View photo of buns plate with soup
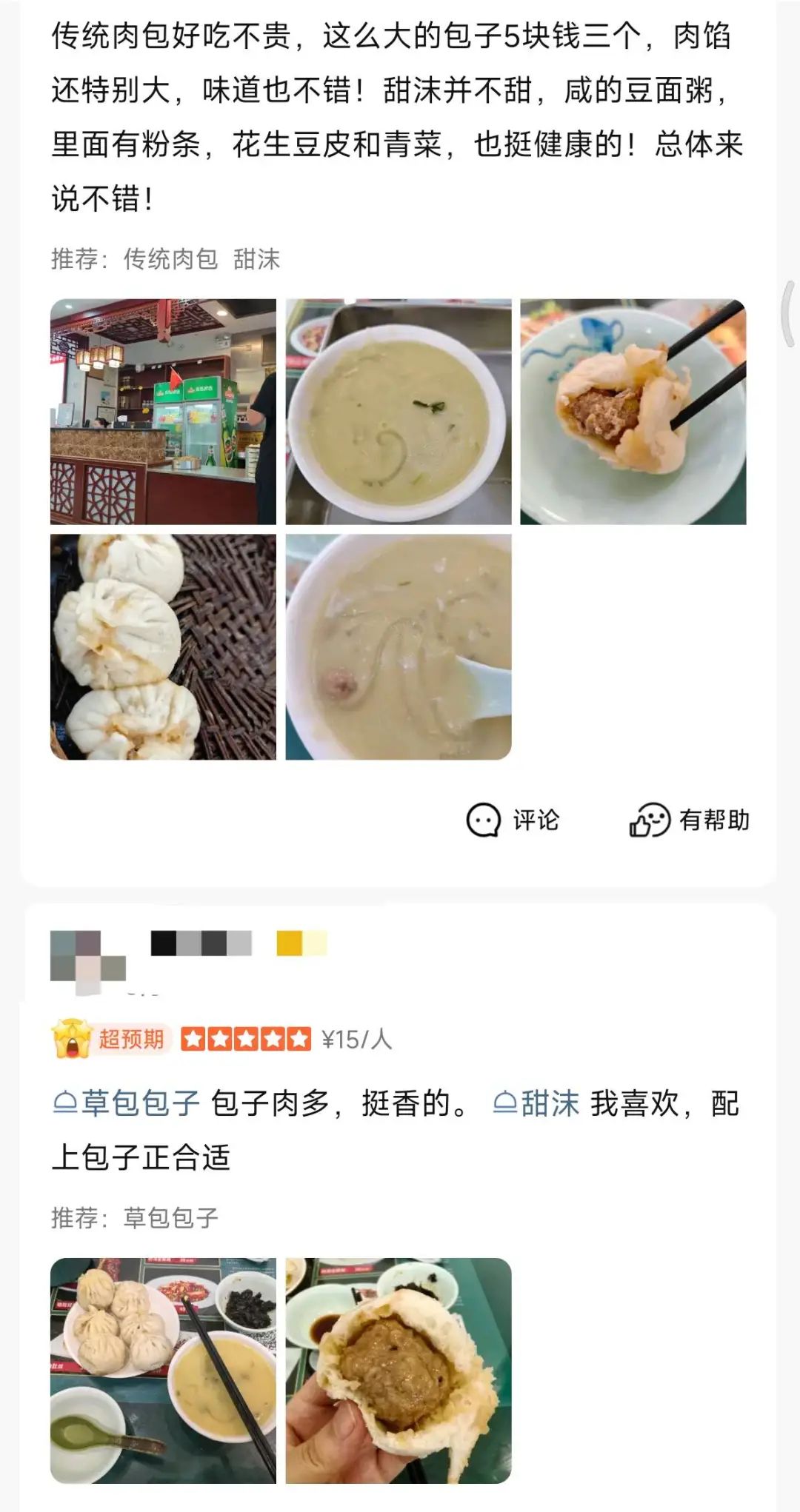The image size is (800, 1512). point(163,1371)
